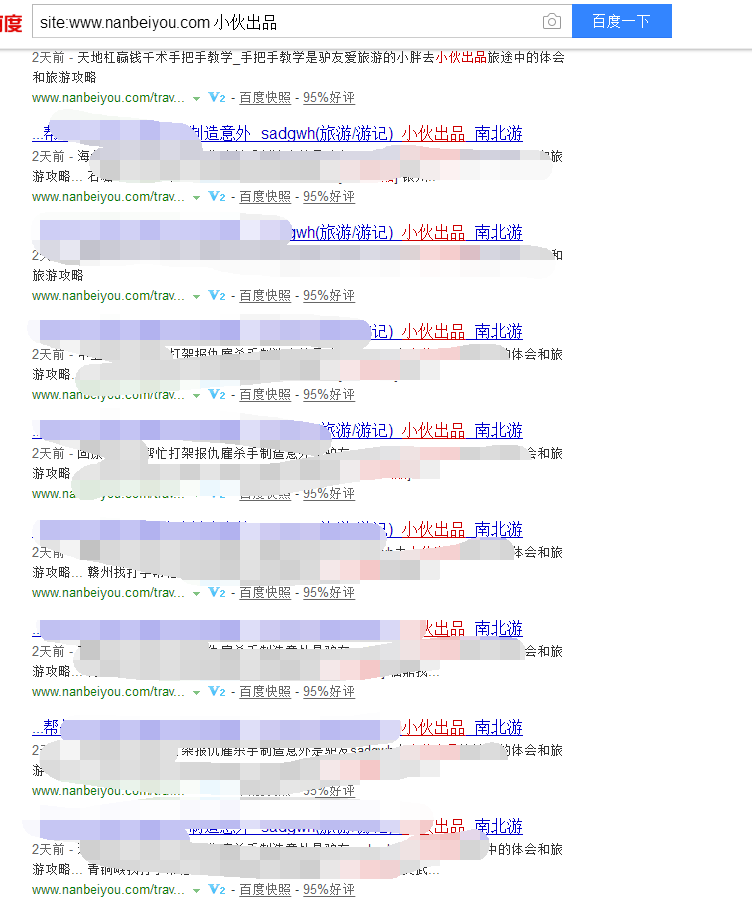This screenshot has height=909, width=752.
Task: Click the V2 badge under sixth result
Action: point(217,592)
